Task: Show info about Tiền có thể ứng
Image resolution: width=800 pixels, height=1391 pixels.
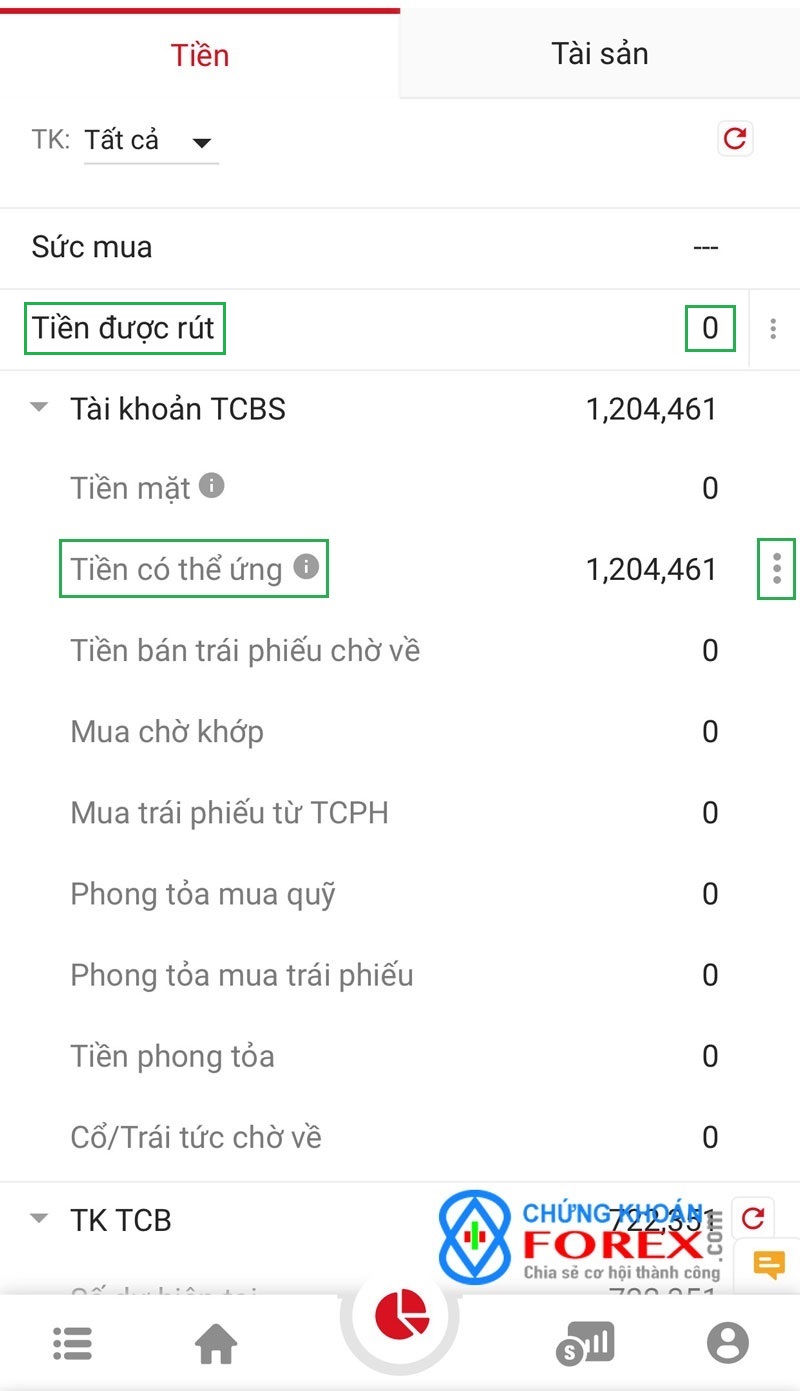Action: tap(306, 567)
